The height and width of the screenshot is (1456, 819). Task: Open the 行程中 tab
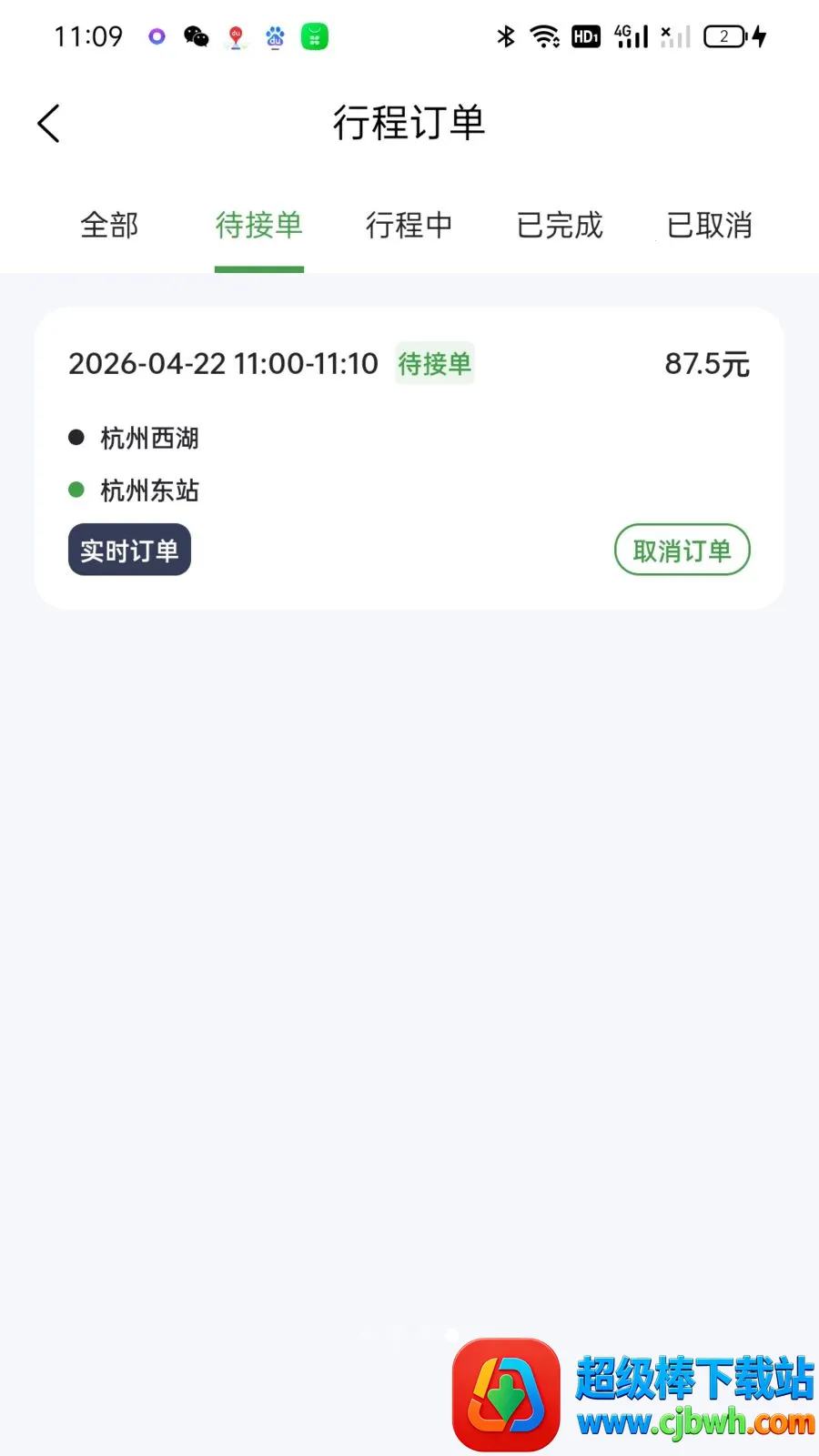point(409,225)
